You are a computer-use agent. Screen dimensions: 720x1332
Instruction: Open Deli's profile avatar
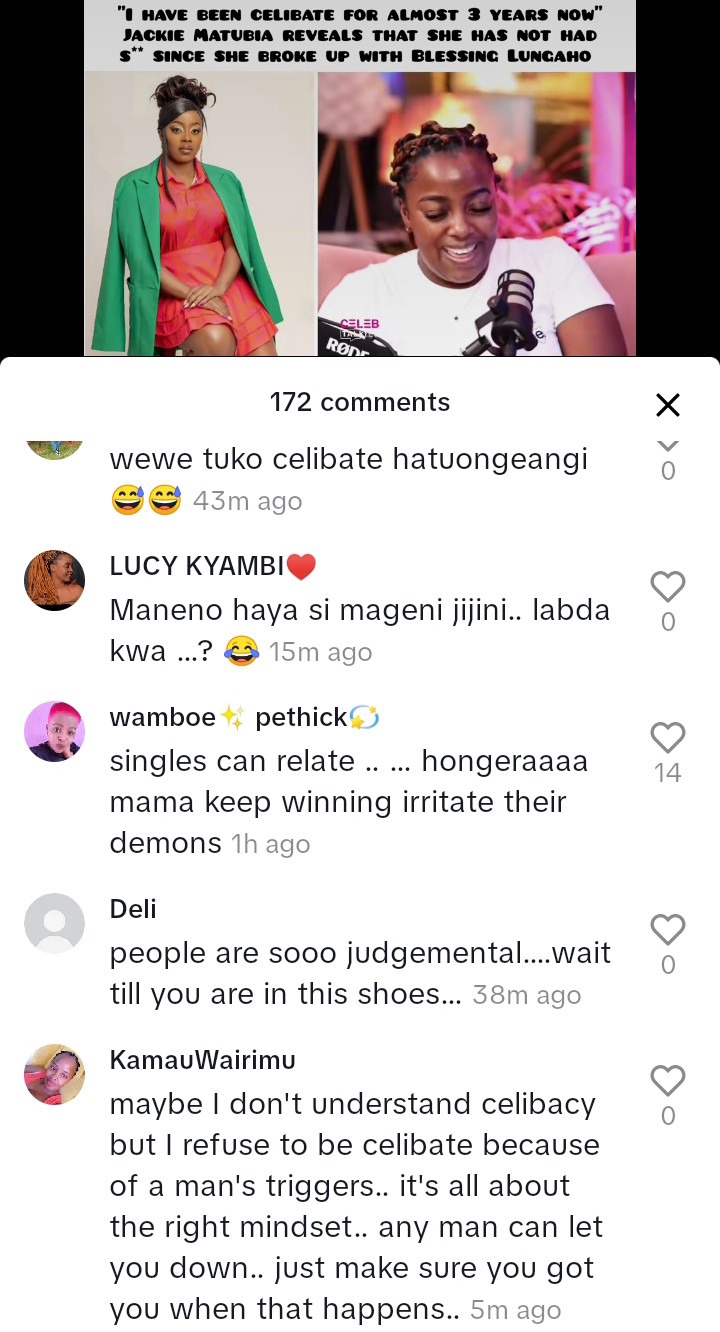click(x=54, y=923)
